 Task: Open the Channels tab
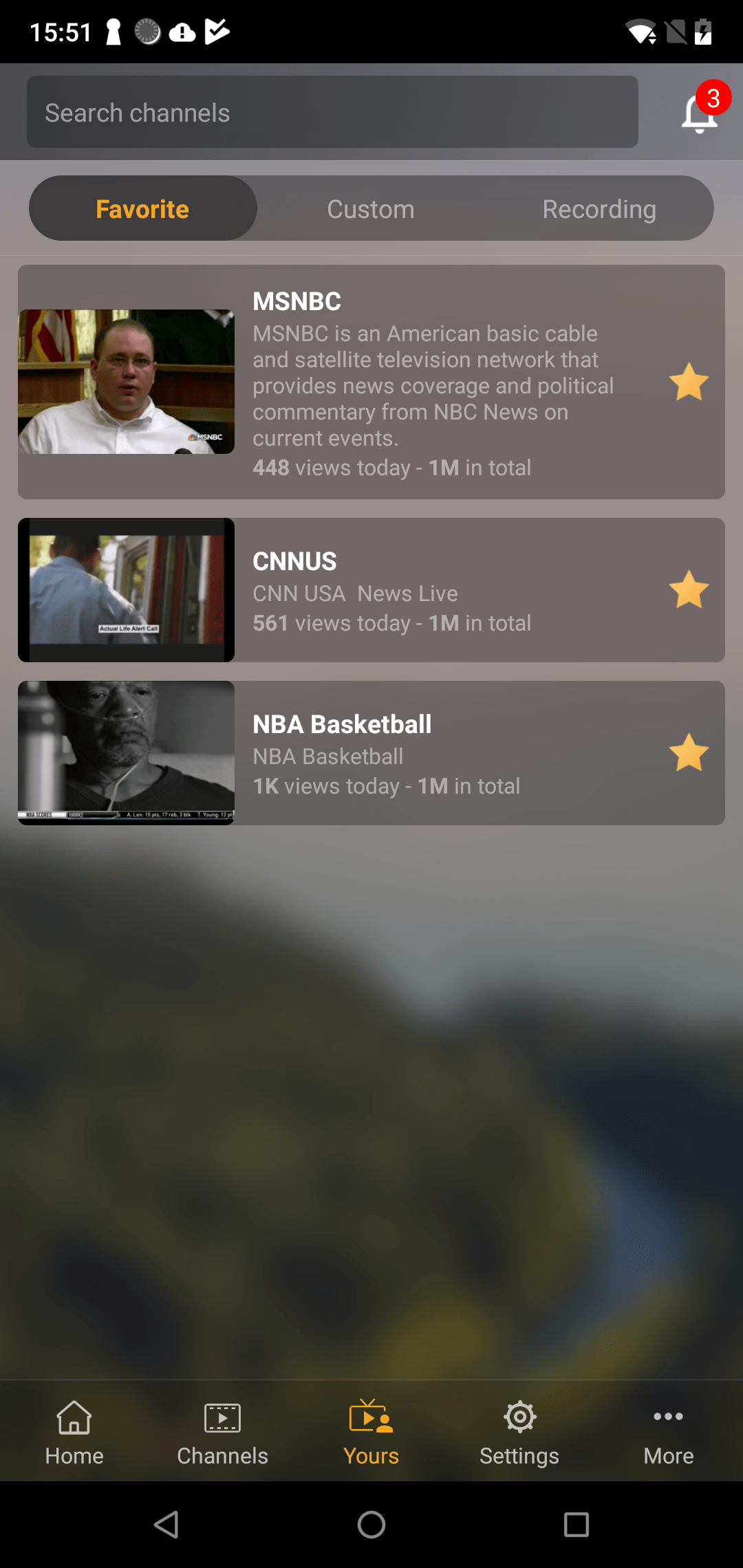click(222, 1432)
